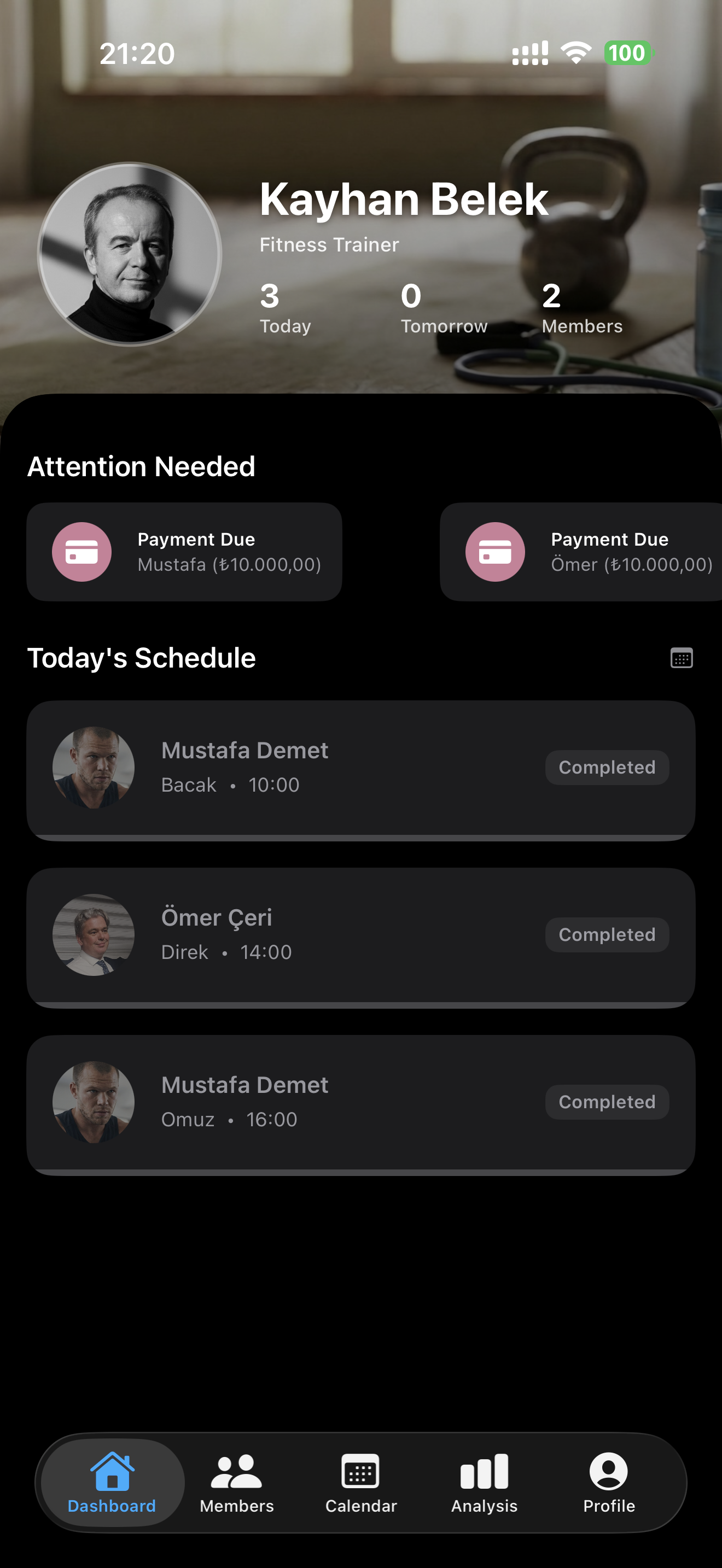Click the Members counter showing 2

click(581, 307)
